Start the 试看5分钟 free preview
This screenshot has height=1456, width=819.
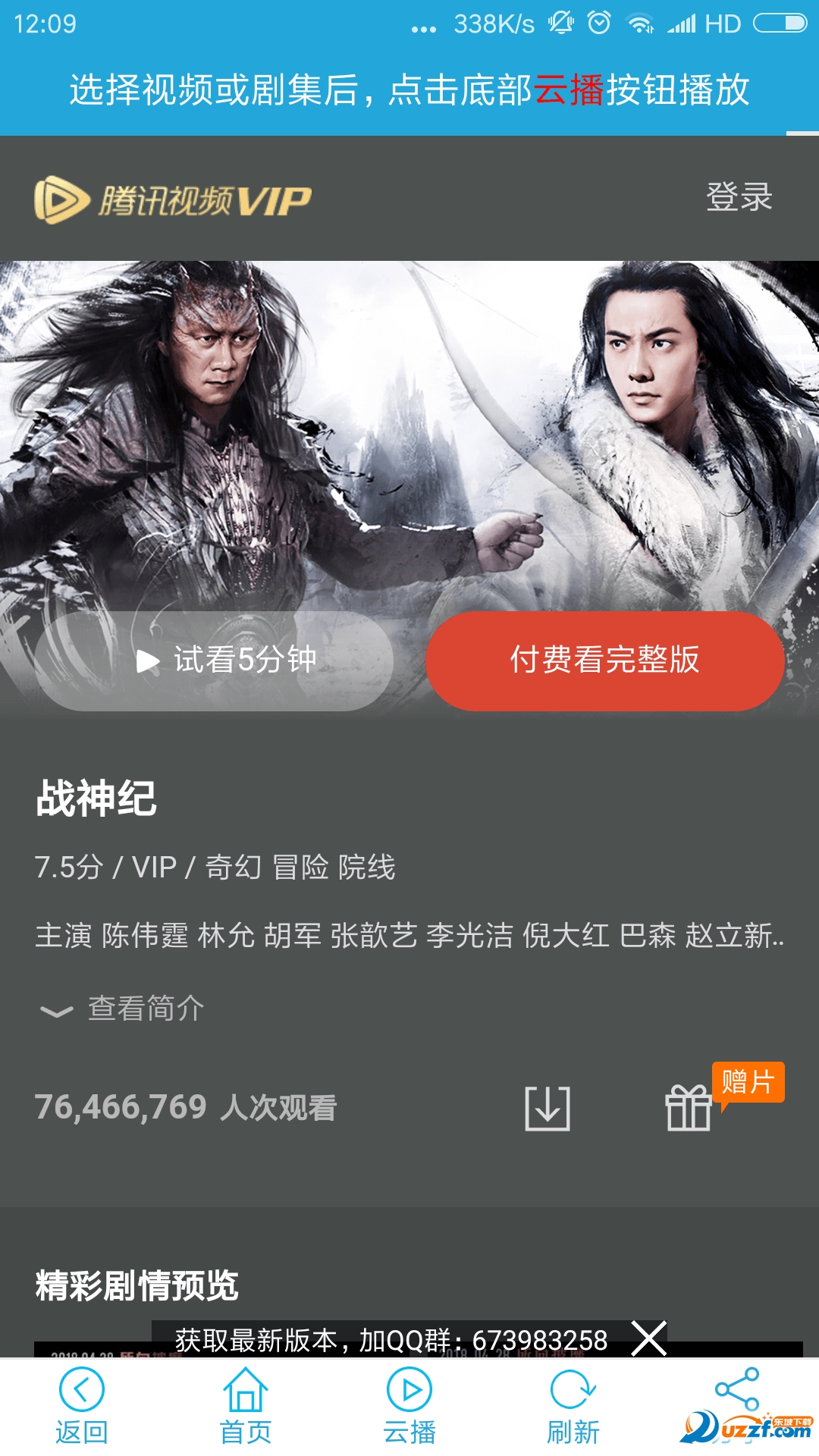point(214,661)
